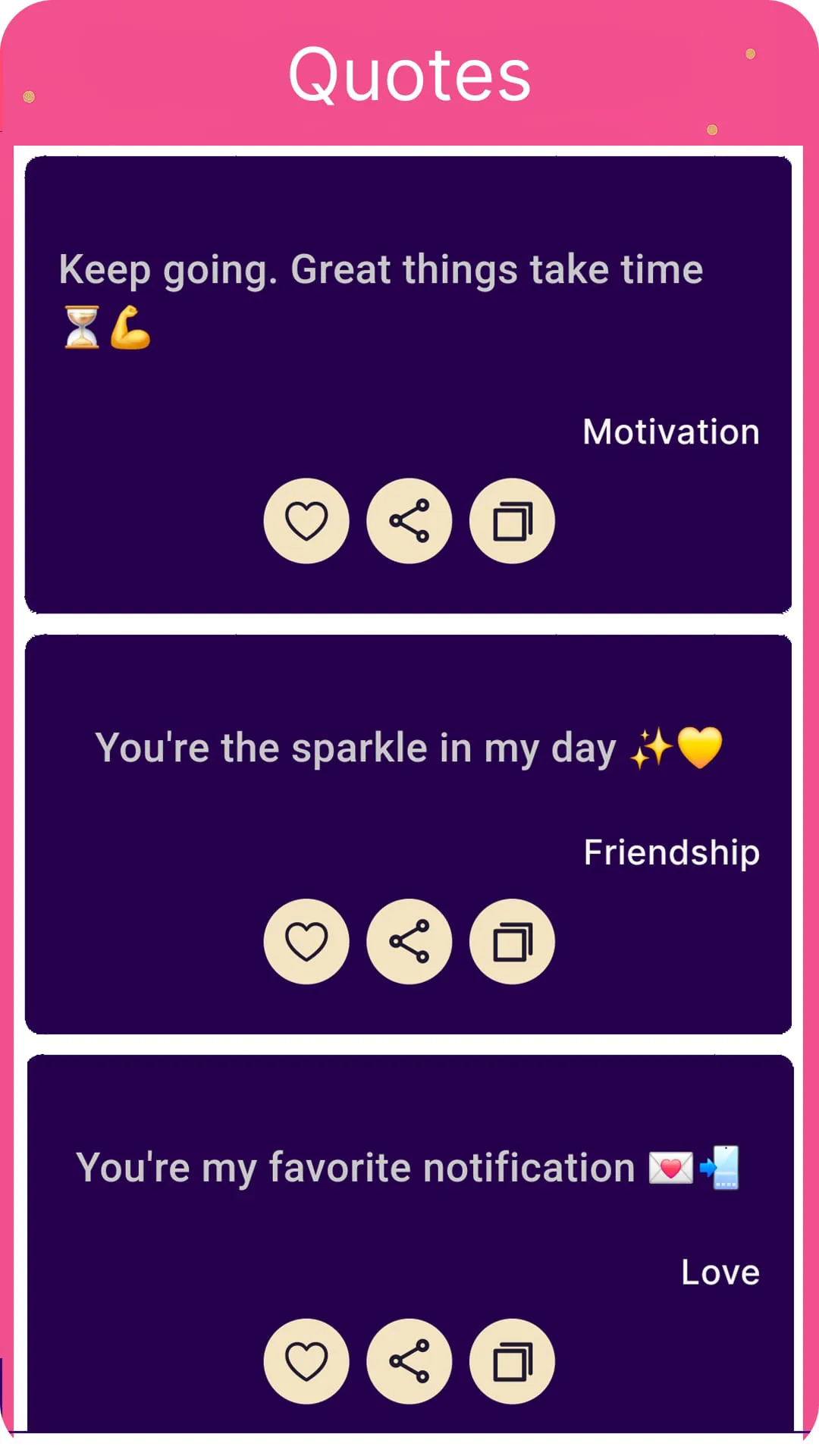
Task: Favorite the Friendship quote using the heart icon
Action: [306, 940]
